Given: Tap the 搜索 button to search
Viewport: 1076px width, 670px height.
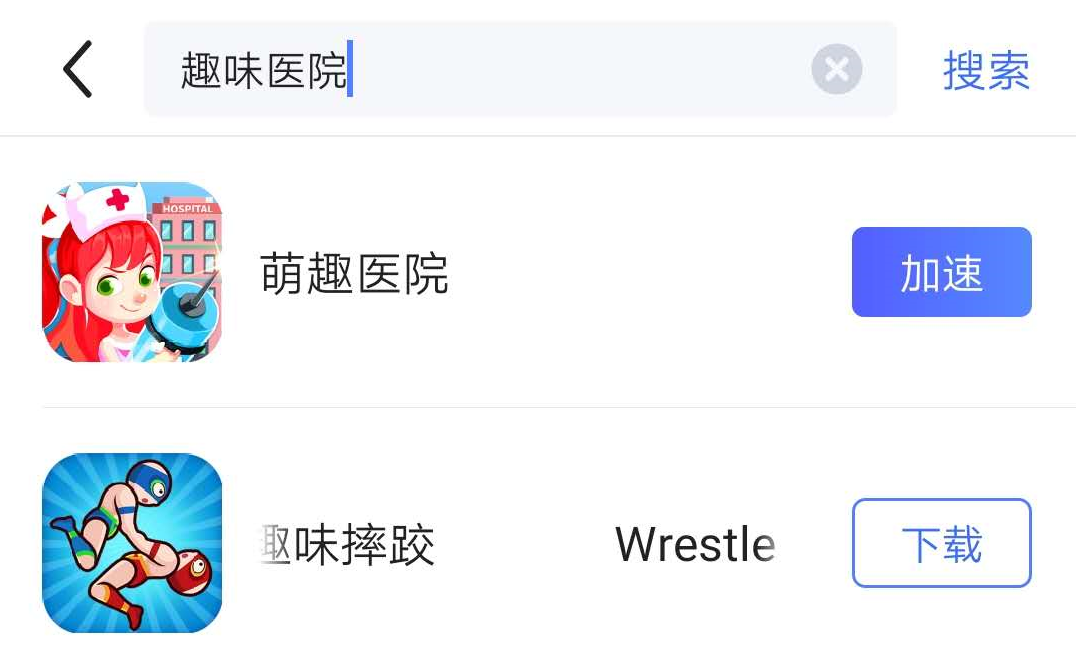Looking at the screenshot, I should tap(985, 70).
